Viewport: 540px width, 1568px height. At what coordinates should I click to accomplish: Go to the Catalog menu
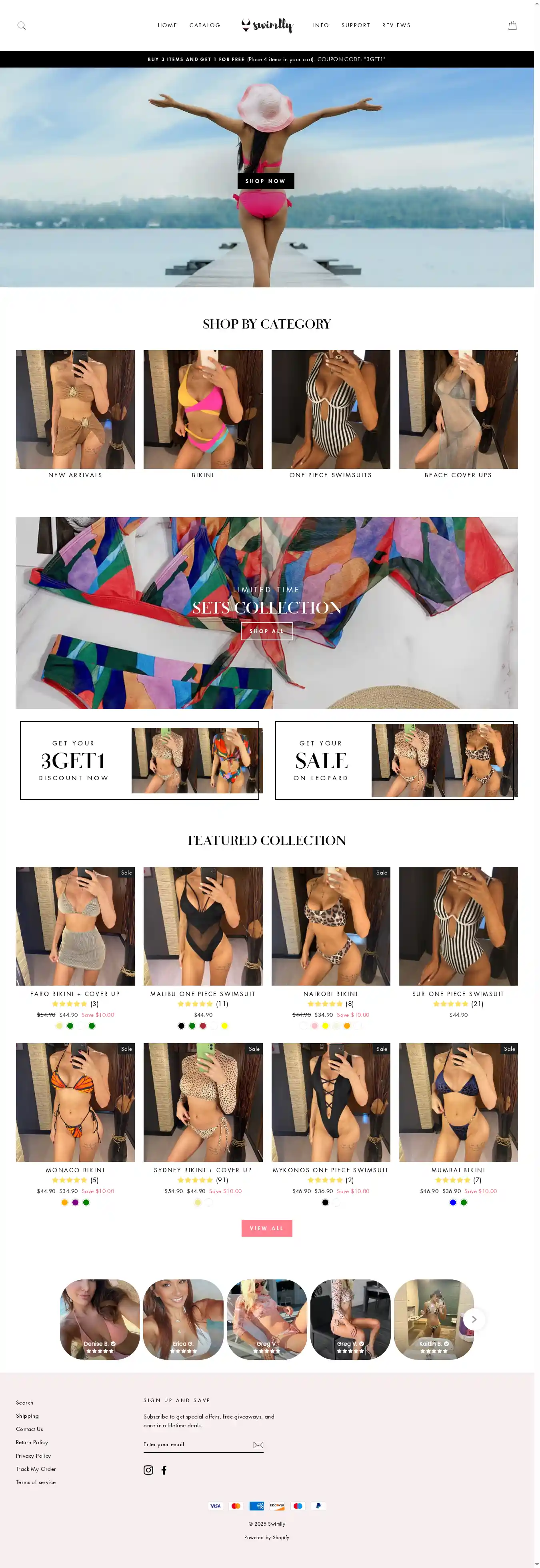[204, 26]
